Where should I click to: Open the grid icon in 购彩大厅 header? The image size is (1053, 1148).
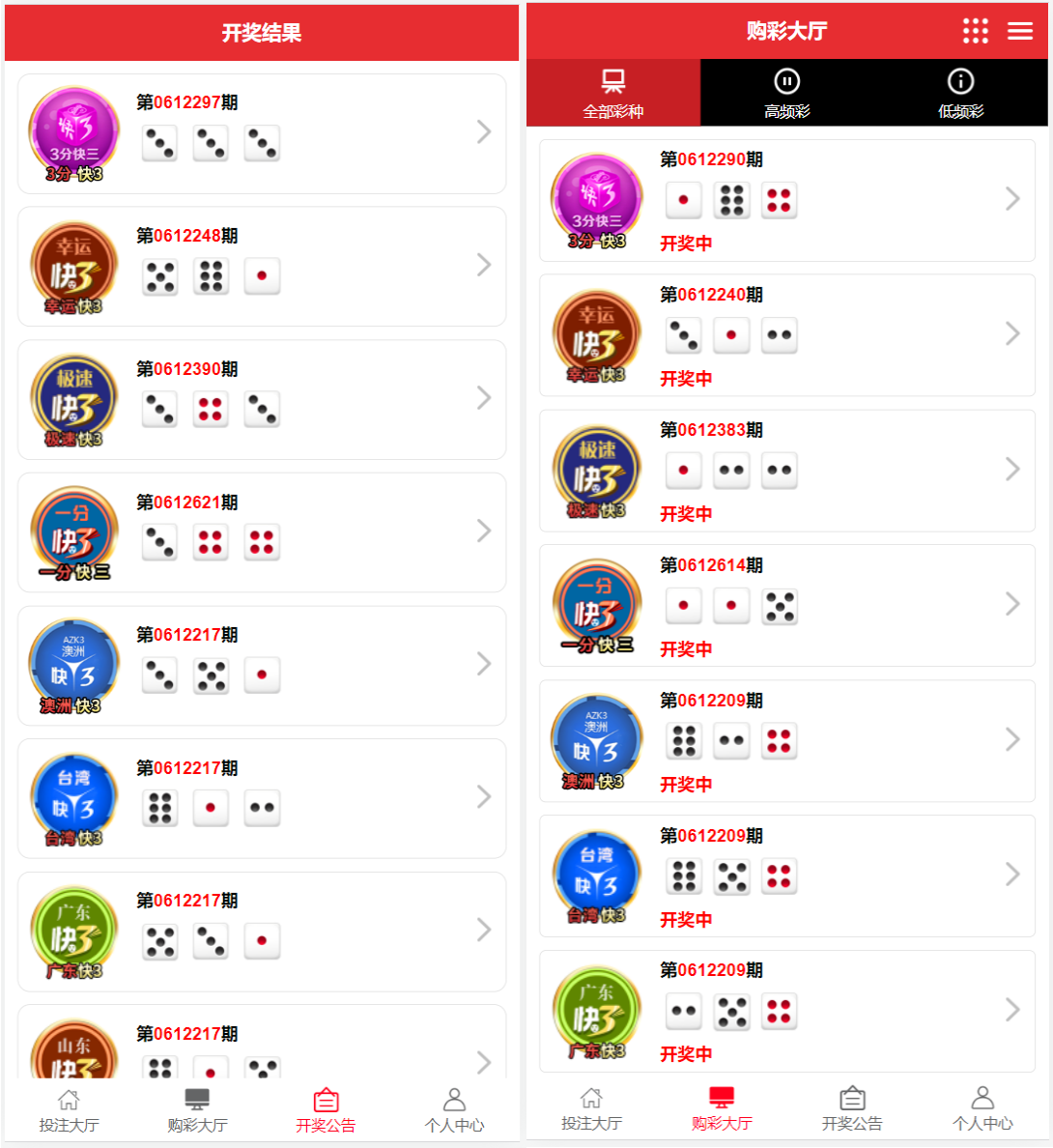click(x=975, y=31)
